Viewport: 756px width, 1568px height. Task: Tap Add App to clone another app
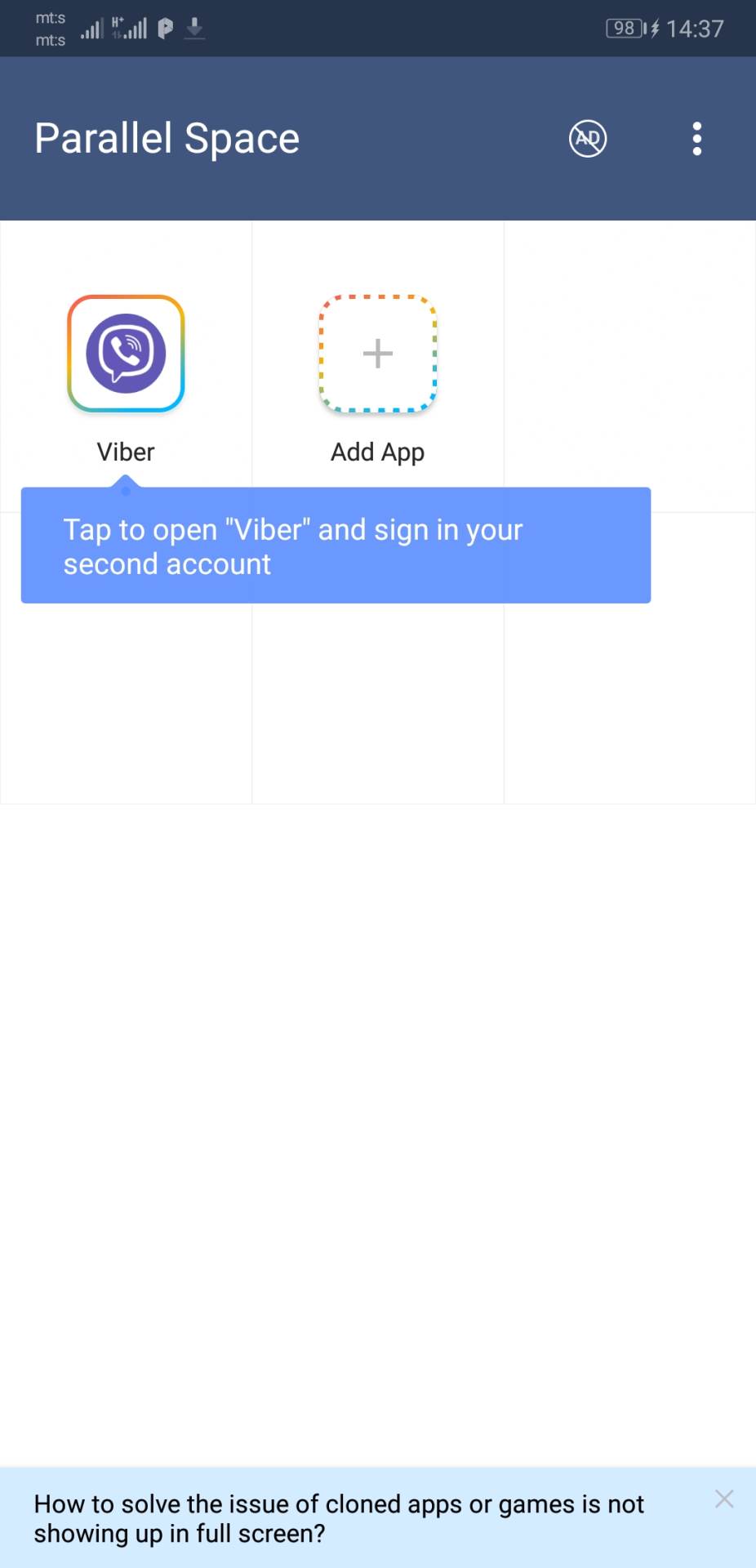point(377,354)
